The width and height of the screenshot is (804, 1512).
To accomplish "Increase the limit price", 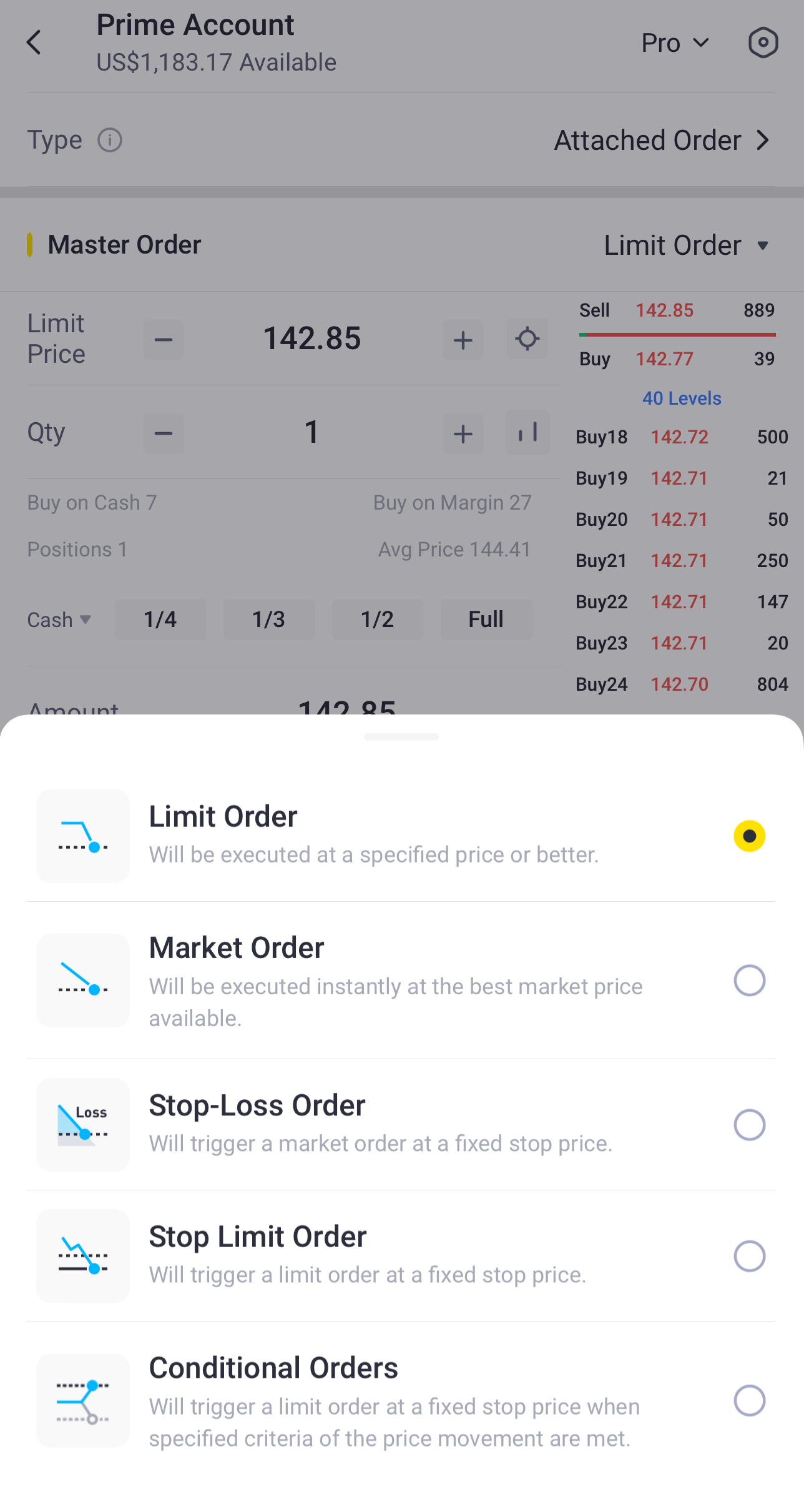I will point(463,340).
